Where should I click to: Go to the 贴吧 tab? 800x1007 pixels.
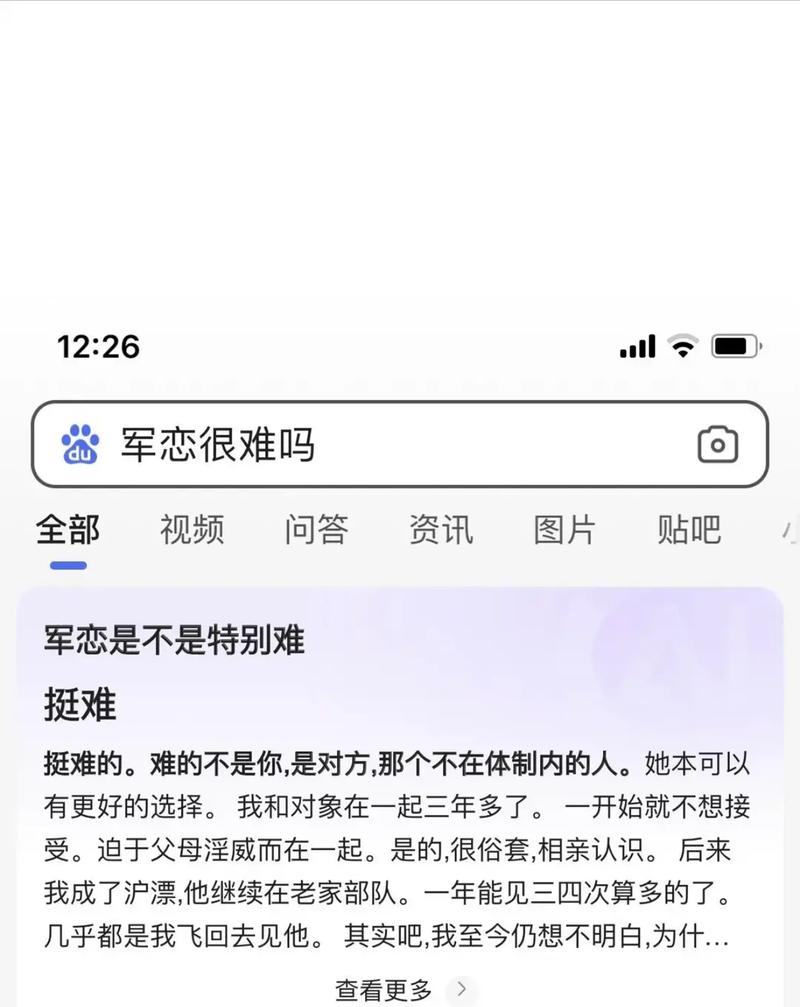pyautogui.click(x=689, y=529)
